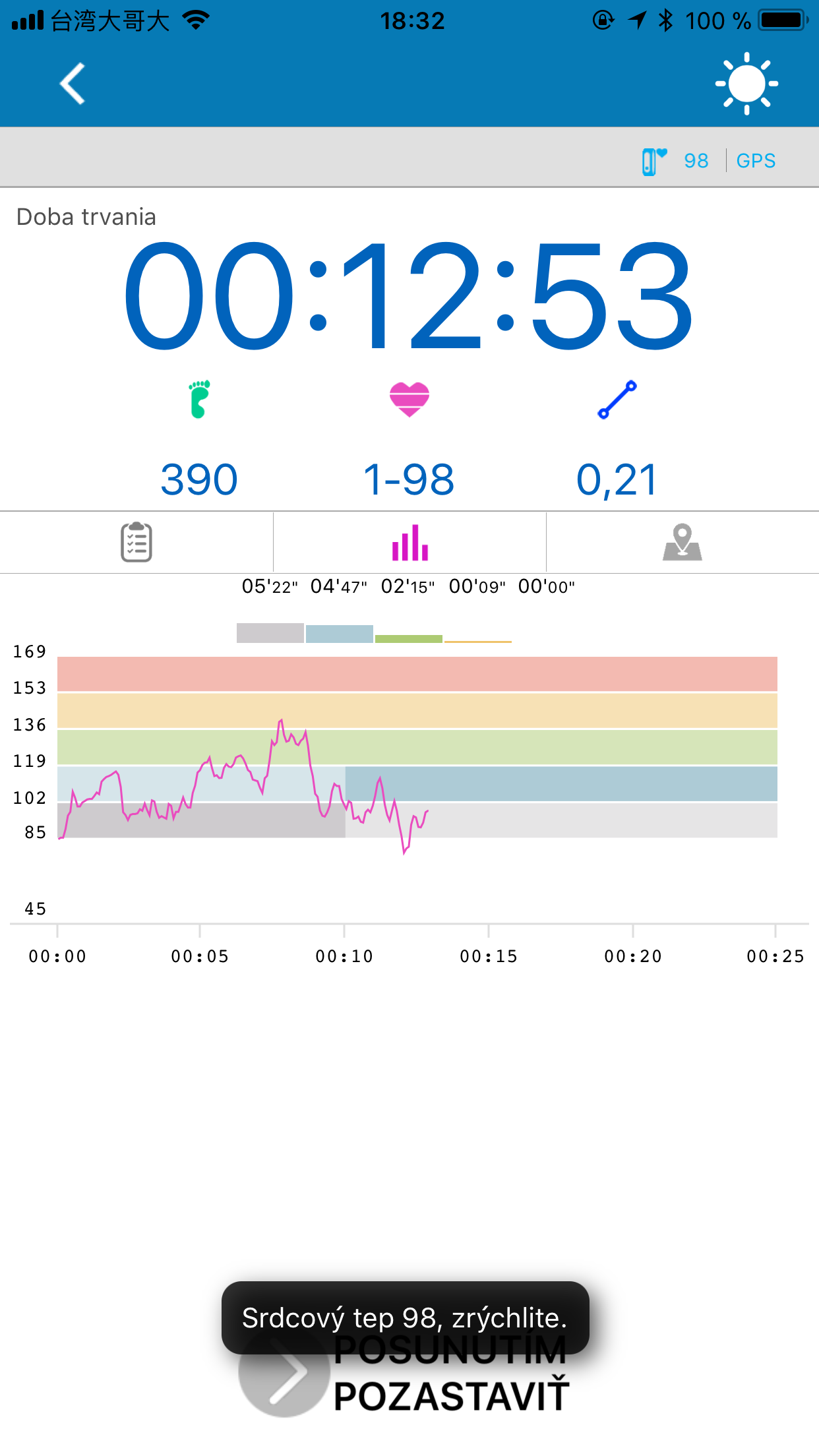Go back using the top-left arrow
This screenshot has width=819, height=1456.
(73, 84)
